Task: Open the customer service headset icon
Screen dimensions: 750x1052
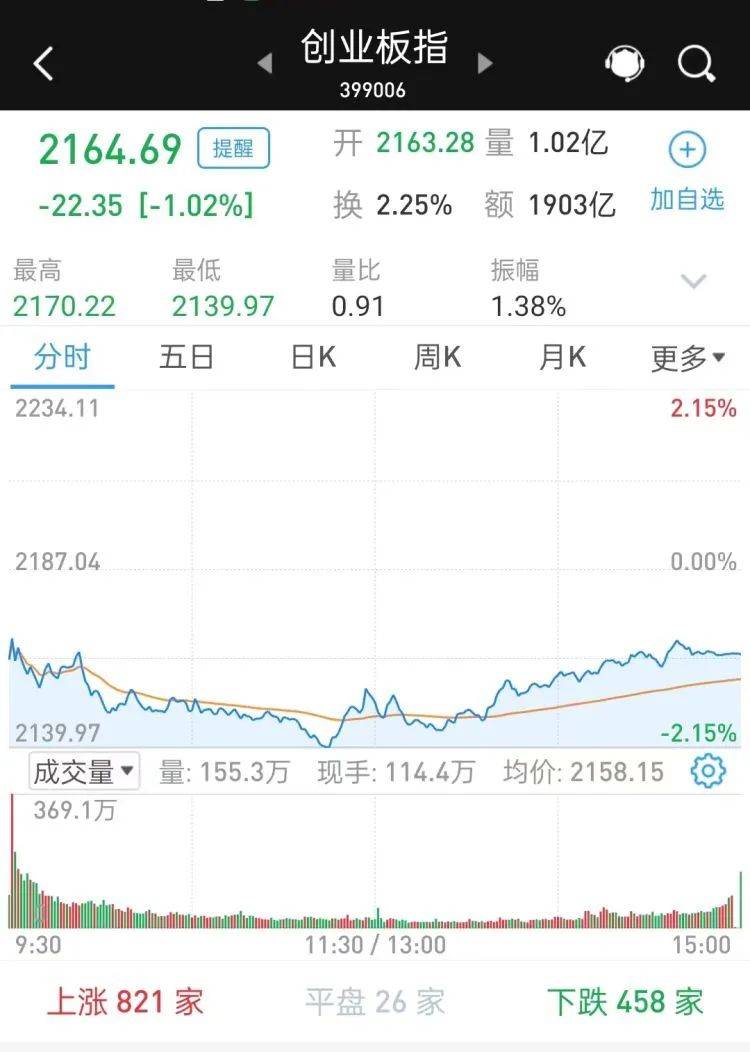Action: 625,64
